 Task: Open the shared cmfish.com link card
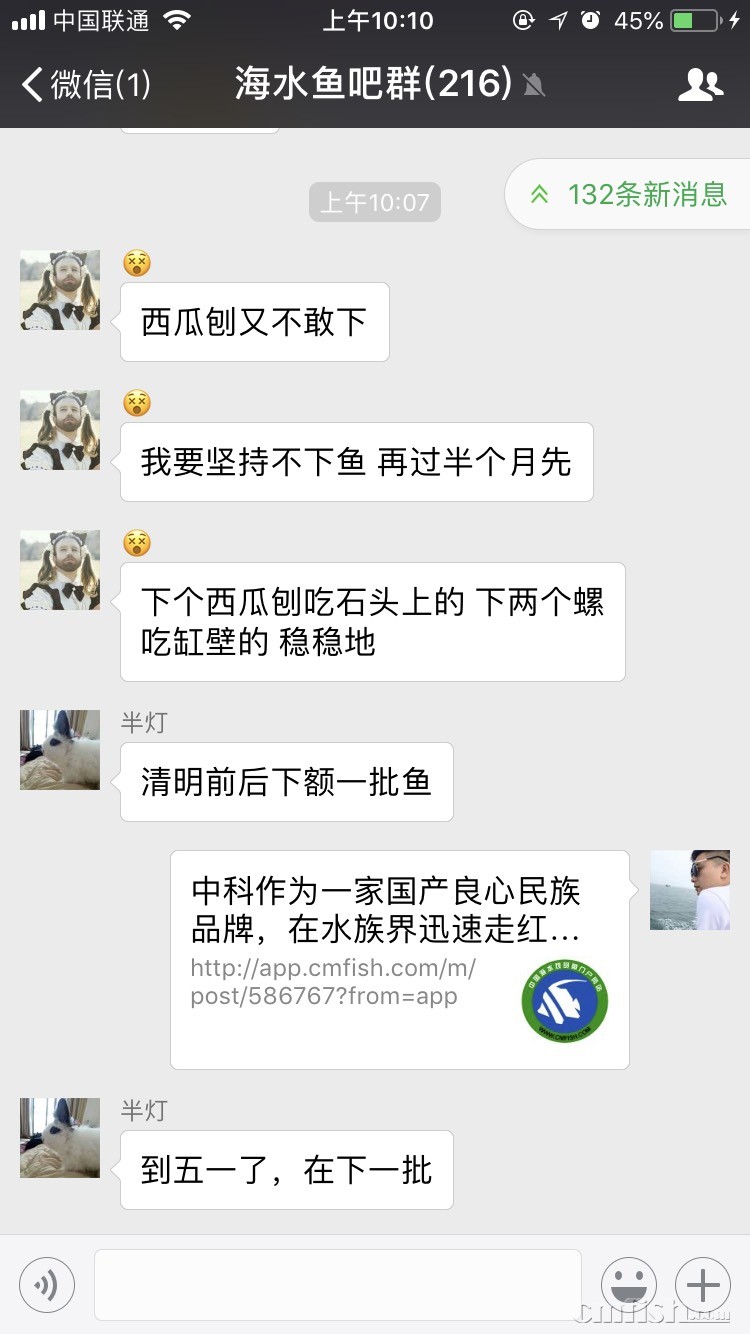399,959
